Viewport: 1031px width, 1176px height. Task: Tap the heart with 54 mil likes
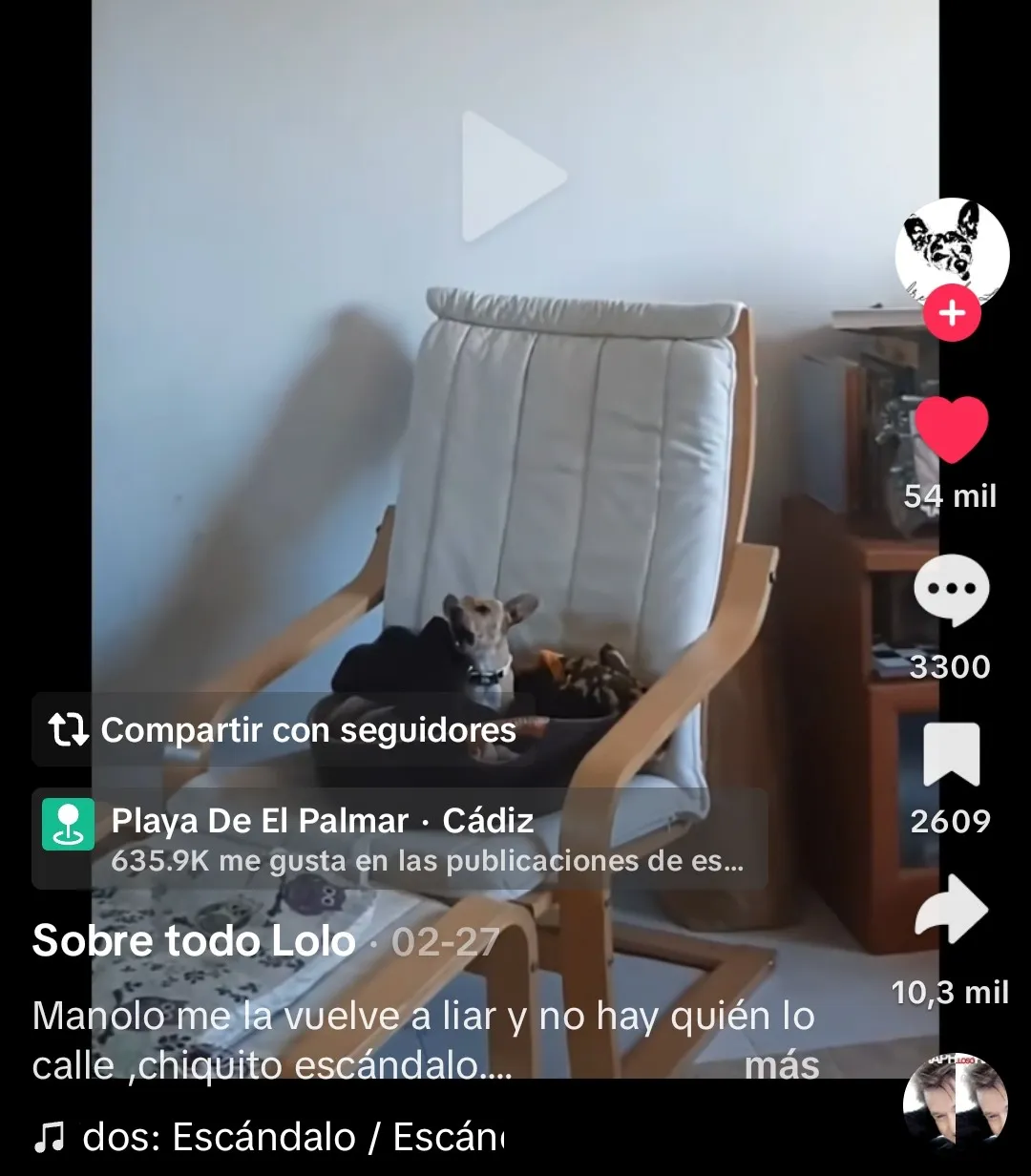coord(951,430)
